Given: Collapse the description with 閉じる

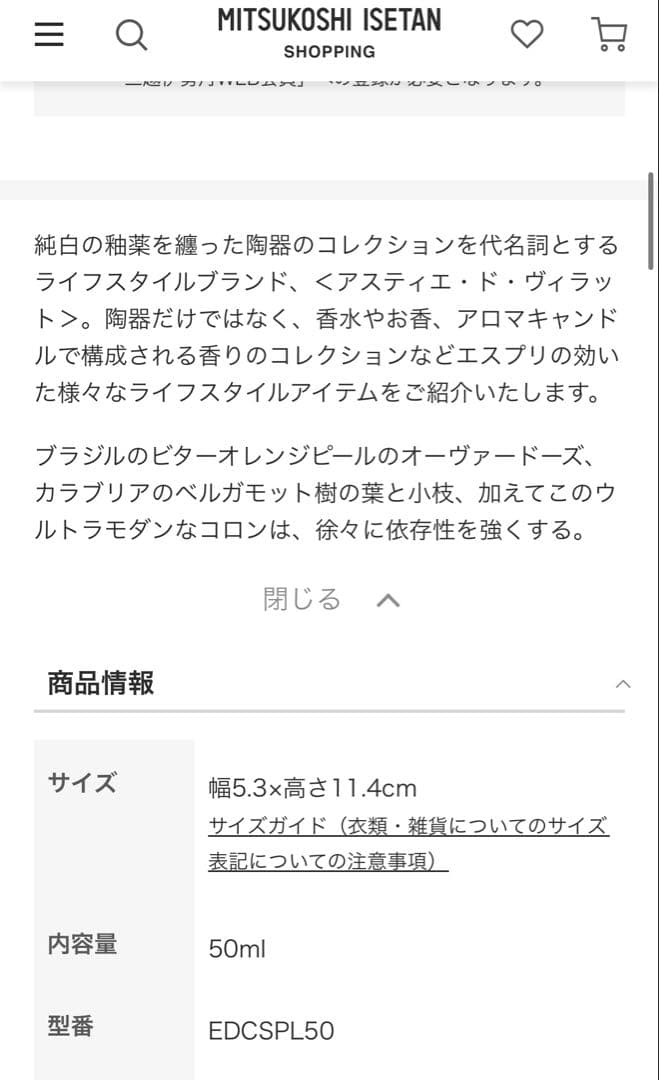Looking at the screenshot, I should click(x=330, y=599).
